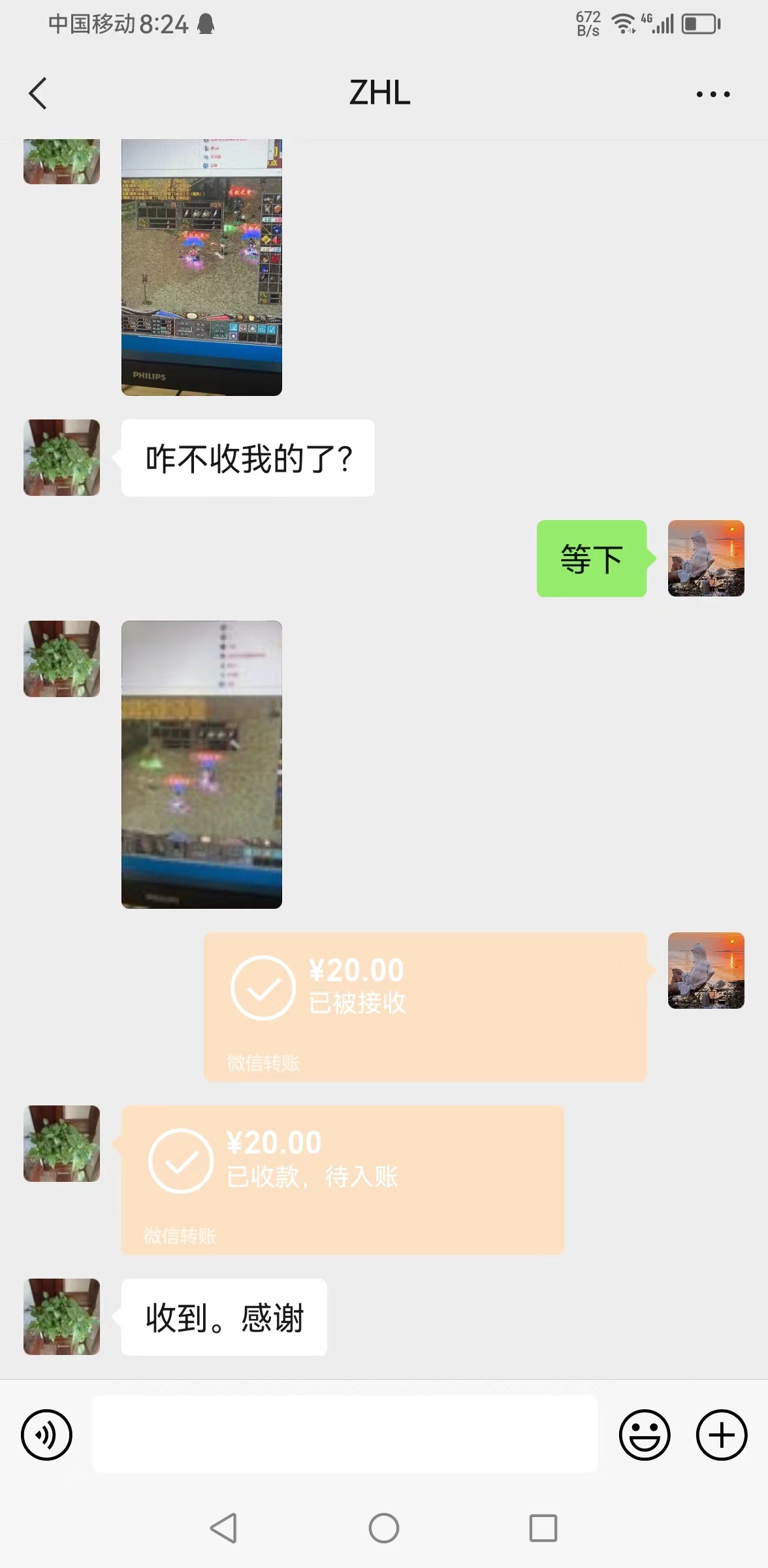The image size is (768, 1568).
Task: View the blurry game photo below 等下
Action: 201,764
